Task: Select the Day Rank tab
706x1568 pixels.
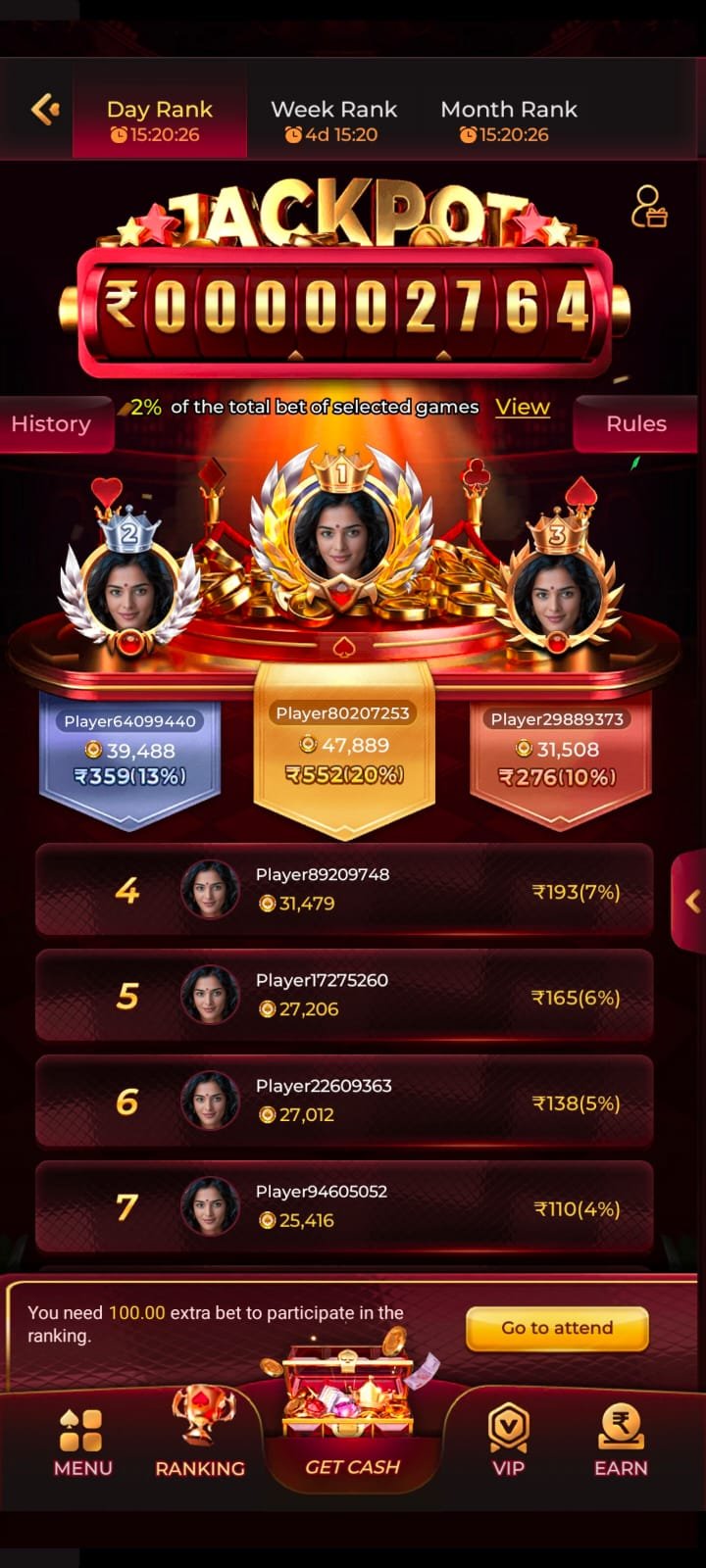Action: pos(159,121)
